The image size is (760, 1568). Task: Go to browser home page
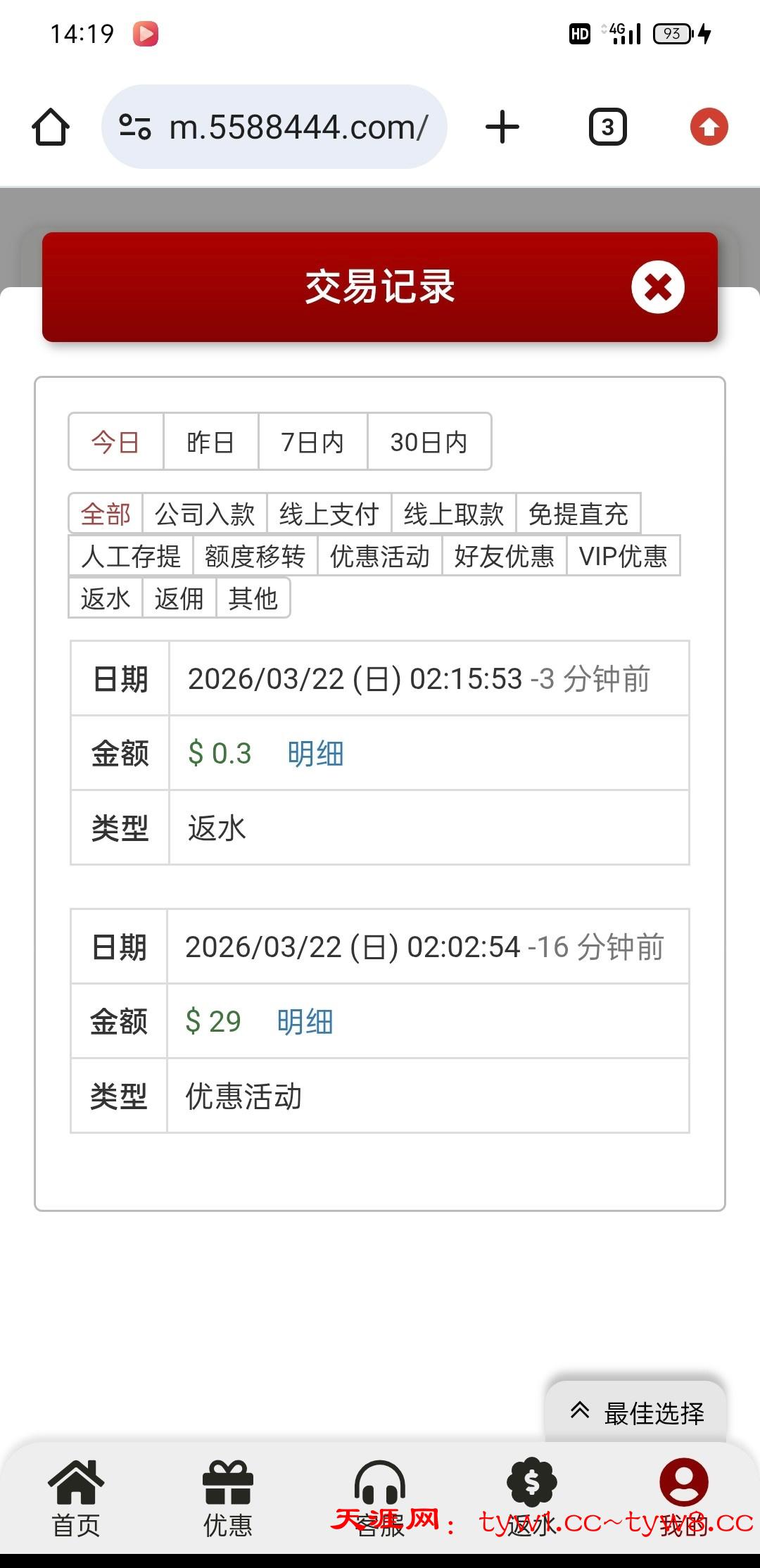(x=51, y=127)
